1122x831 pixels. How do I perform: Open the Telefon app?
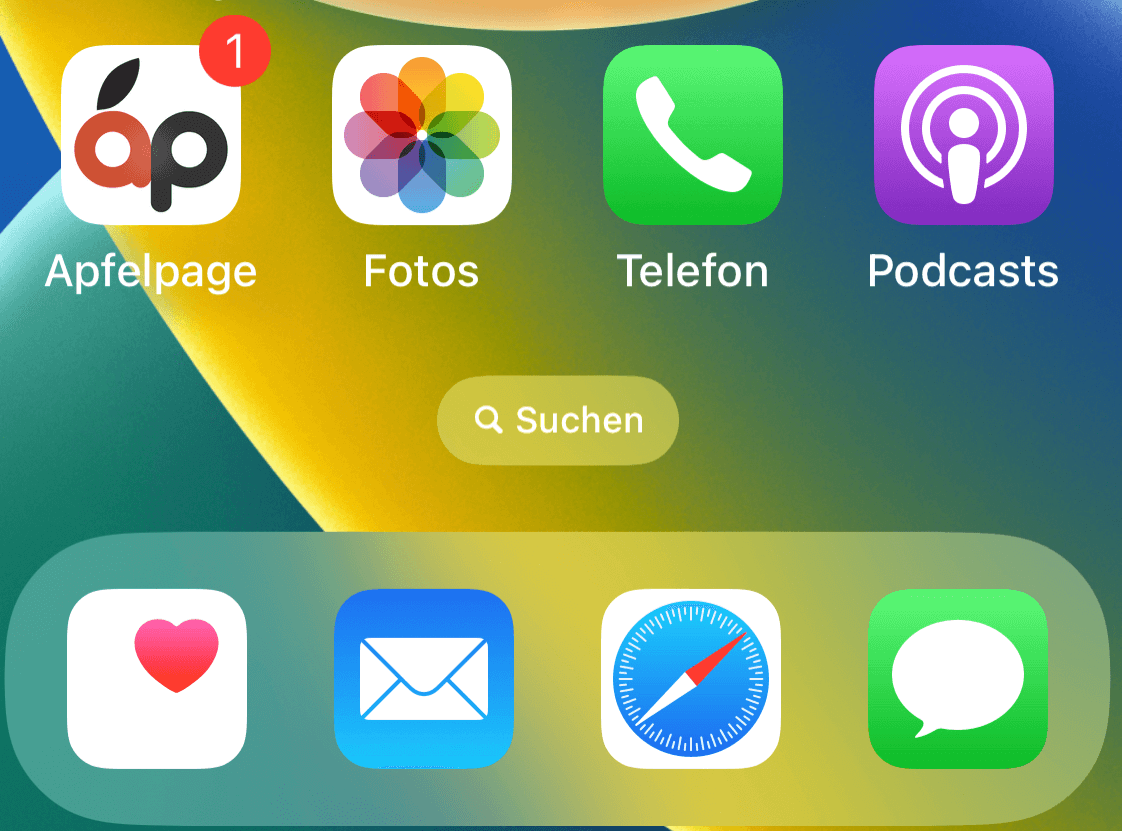pos(693,135)
